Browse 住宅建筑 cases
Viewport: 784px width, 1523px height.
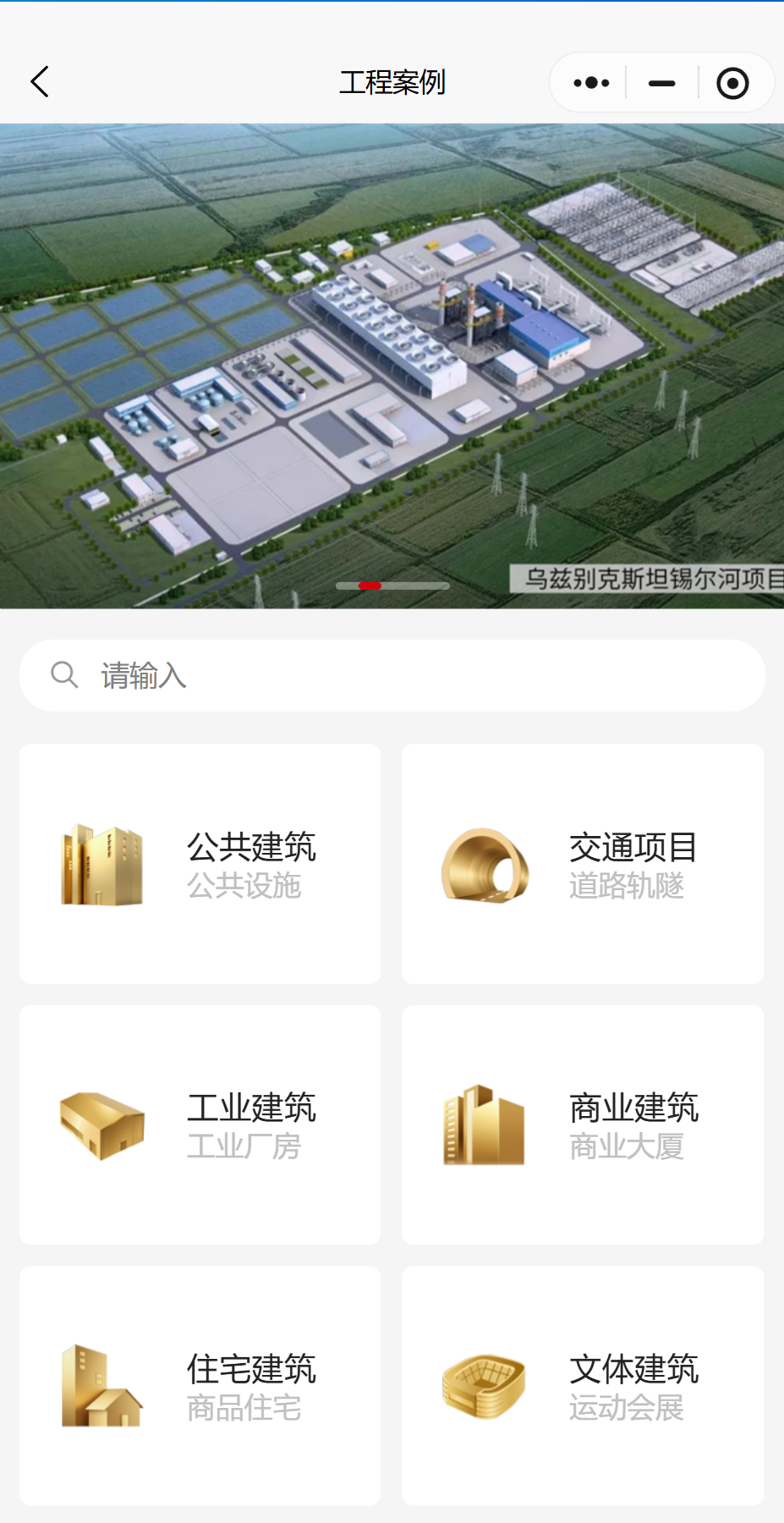(200, 1385)
